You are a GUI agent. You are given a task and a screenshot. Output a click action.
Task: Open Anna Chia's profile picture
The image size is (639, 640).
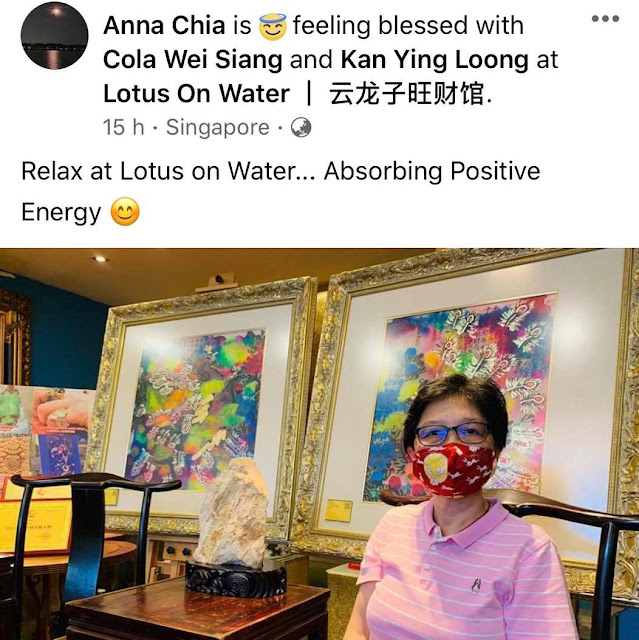[x=54, y=36]
